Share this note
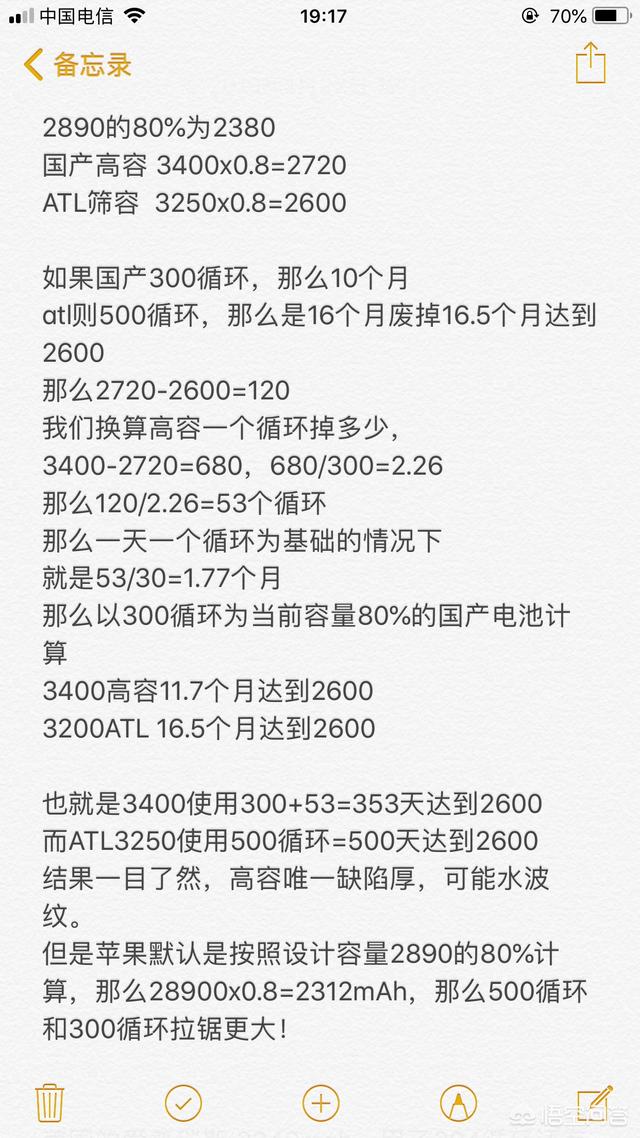Viewport: 640px width, 1138px height. (x=591, y=62)
